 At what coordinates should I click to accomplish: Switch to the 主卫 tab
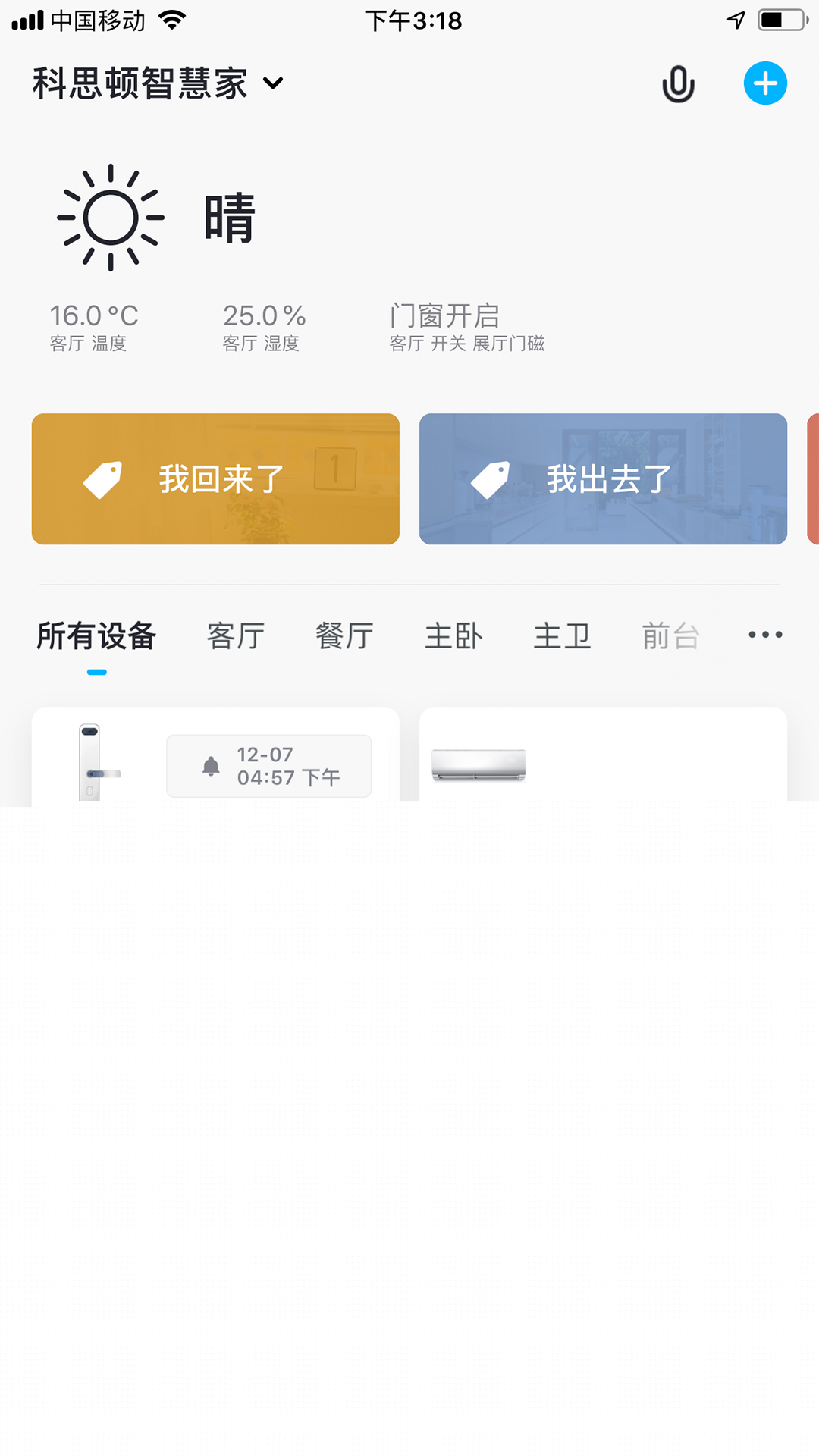(562, 636)
